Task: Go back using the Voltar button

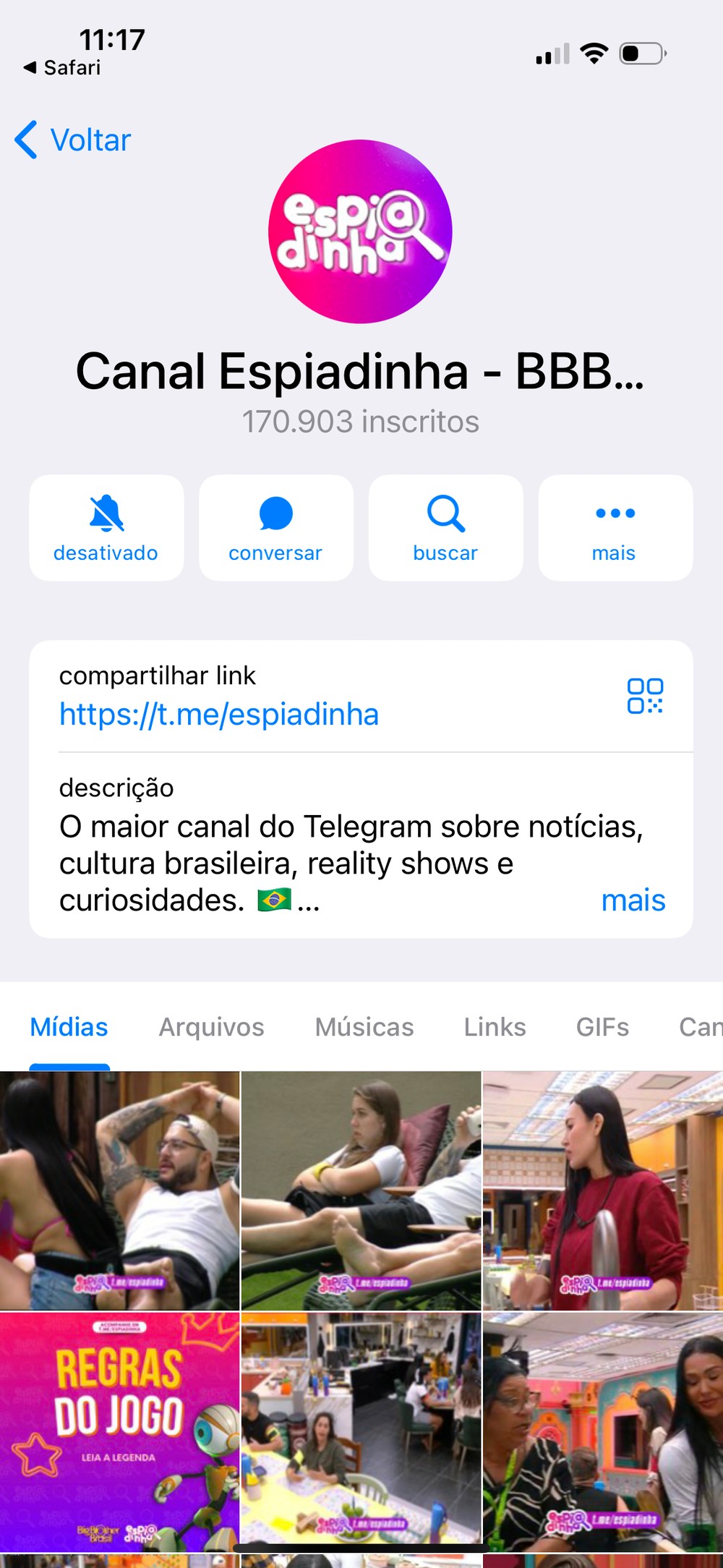Action: pyautogui.click(x=74, y=140)
